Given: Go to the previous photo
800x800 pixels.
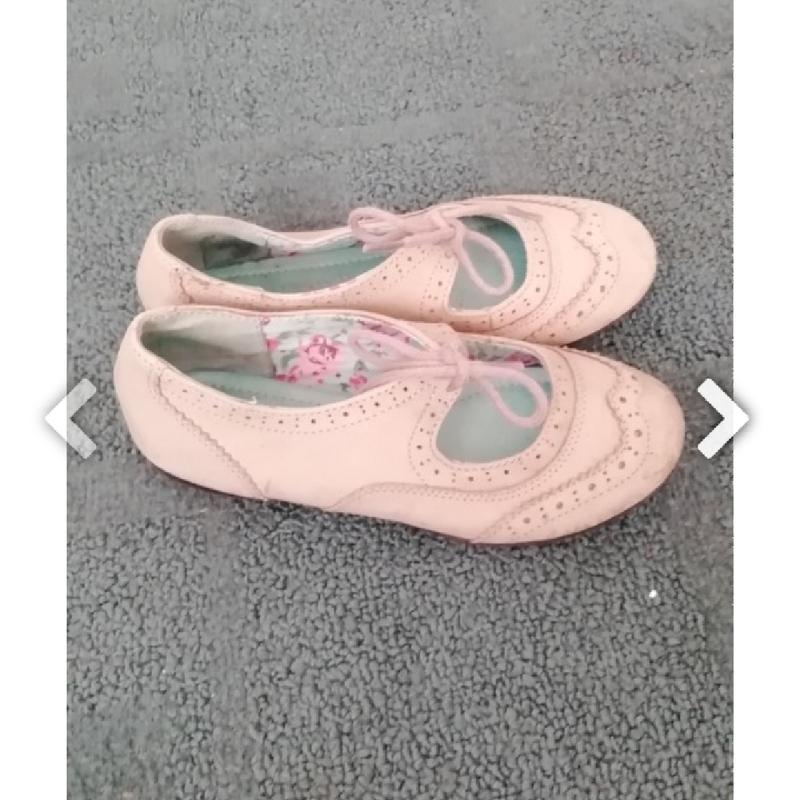Looking at the screenshot, I should [x=70, y=418].
